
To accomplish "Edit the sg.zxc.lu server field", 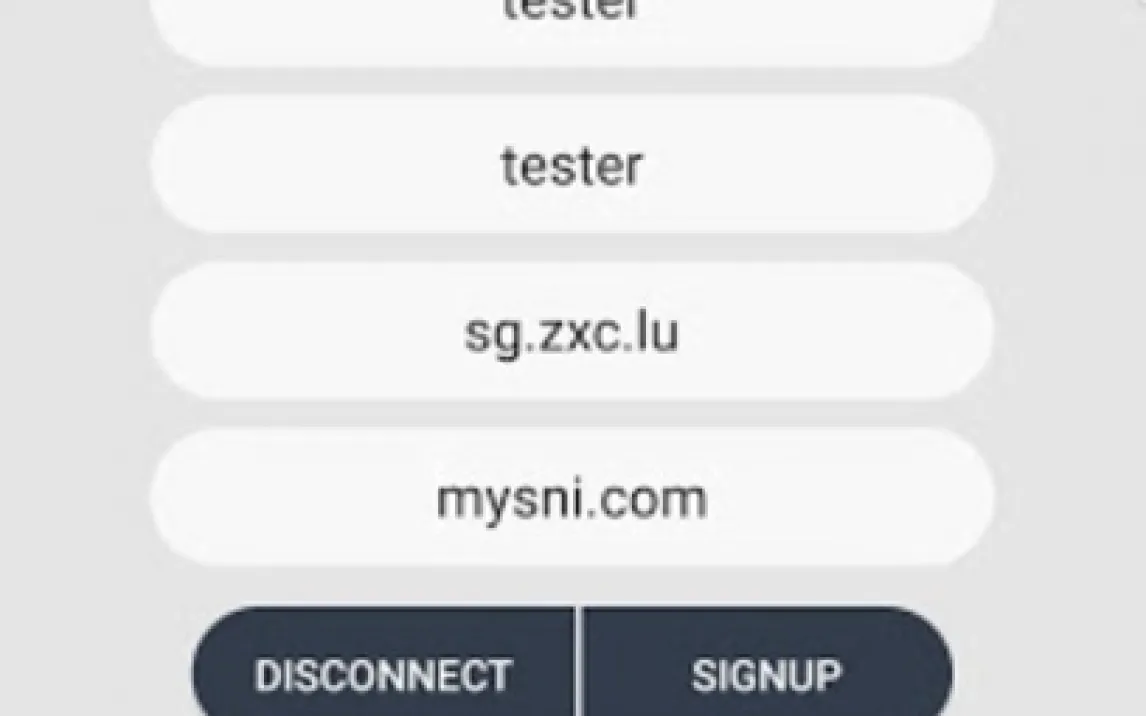I will coord(572,331).
